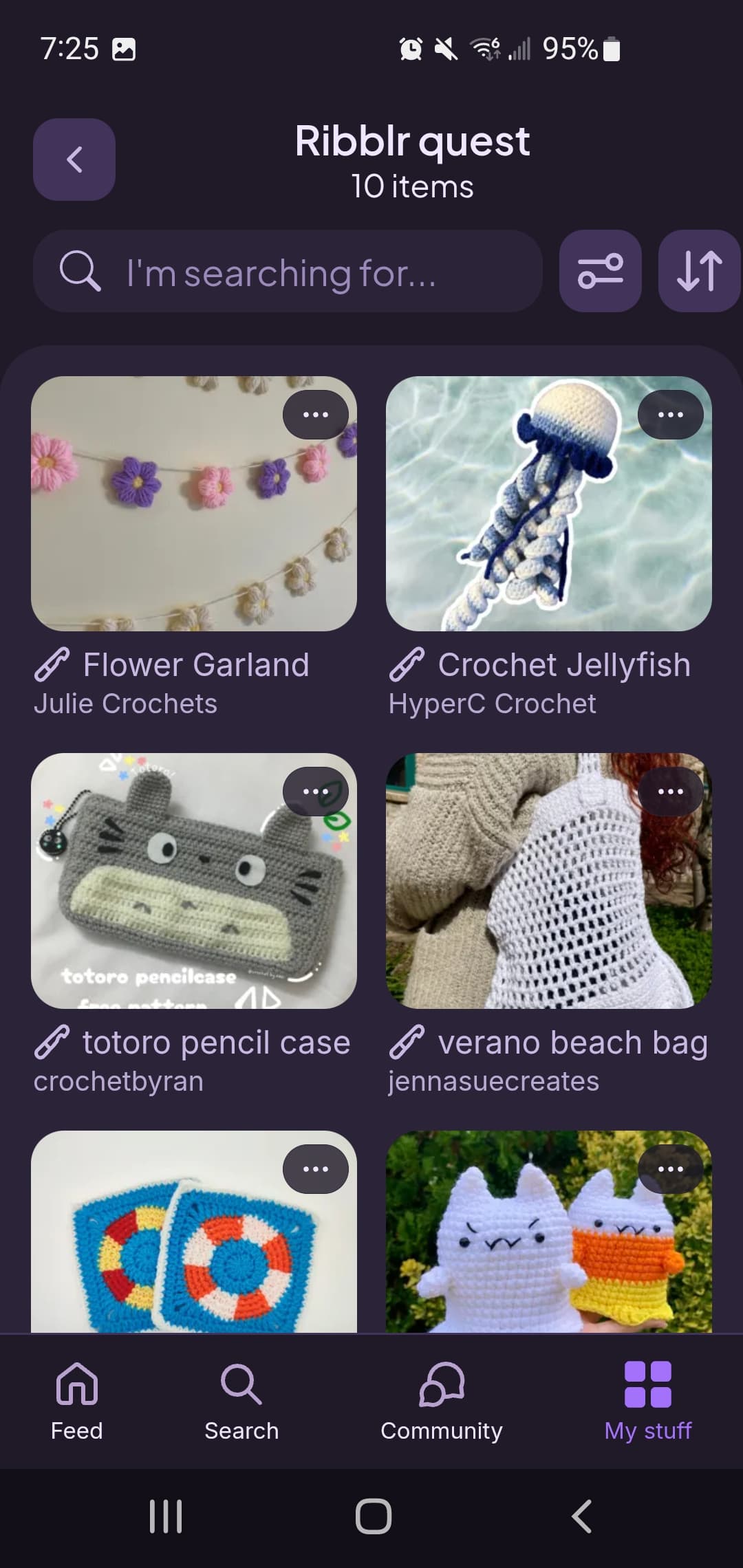Go to the system home screen
This screenshot has width=743, height=1568.
(373, 1516)
